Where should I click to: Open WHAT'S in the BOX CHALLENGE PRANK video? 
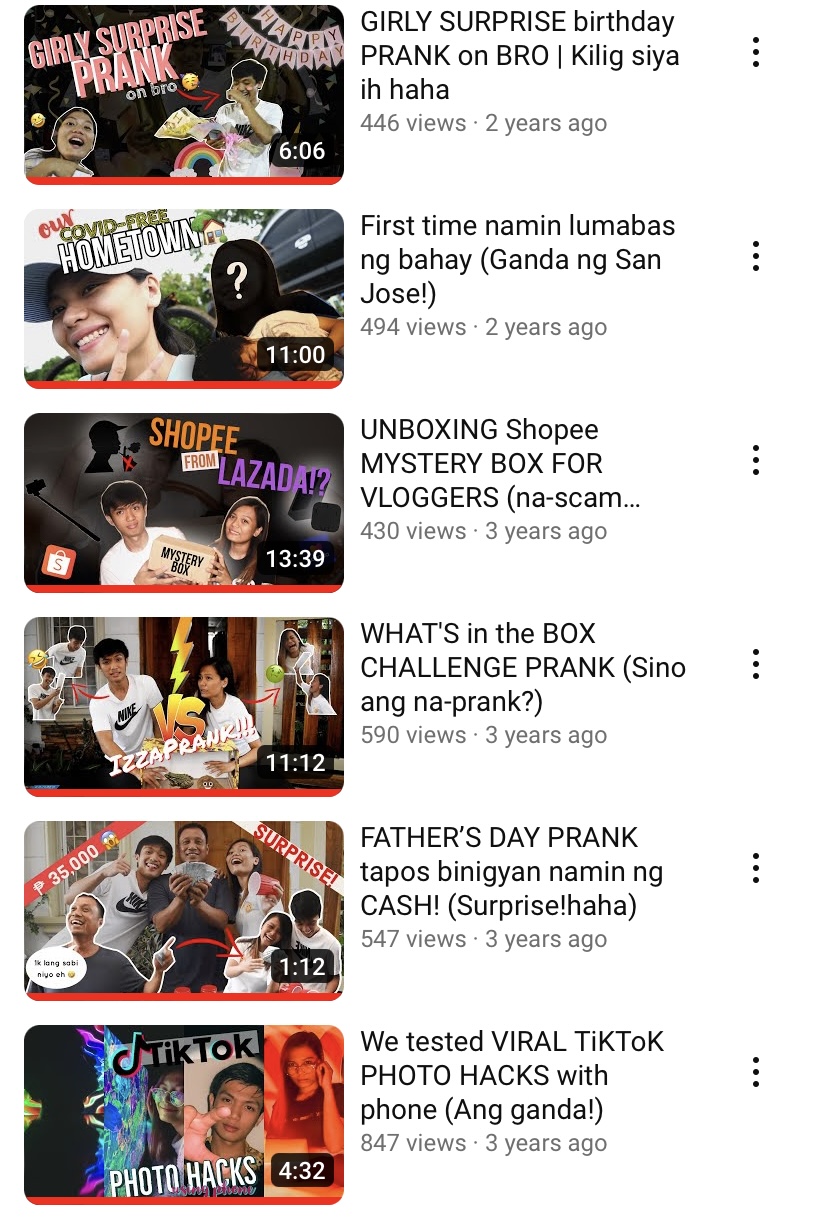point(184,706)
